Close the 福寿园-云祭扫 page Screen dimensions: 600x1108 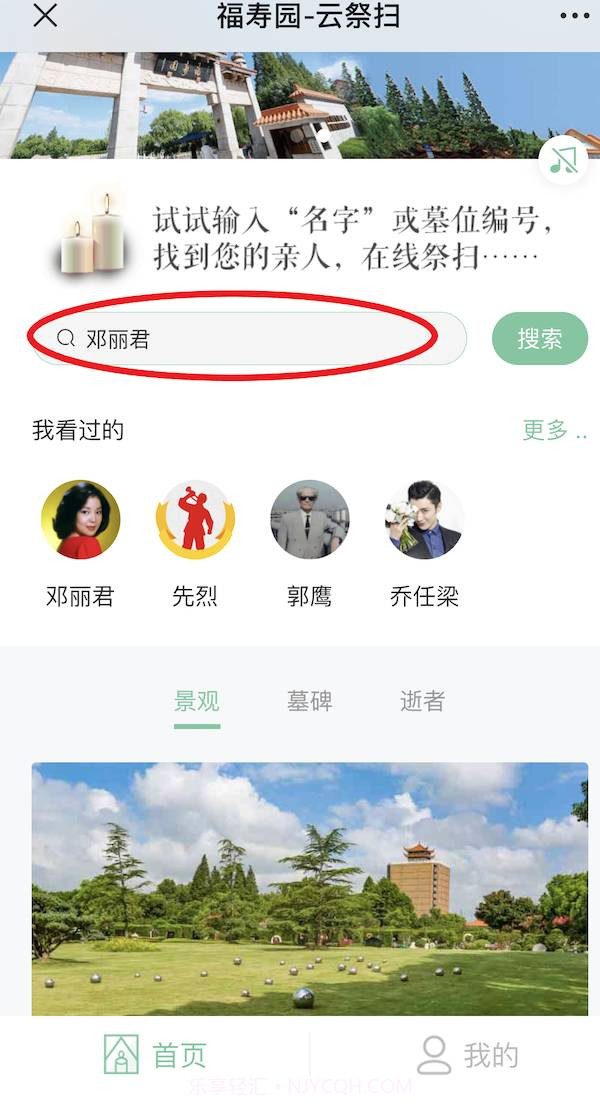pos(45,16)
